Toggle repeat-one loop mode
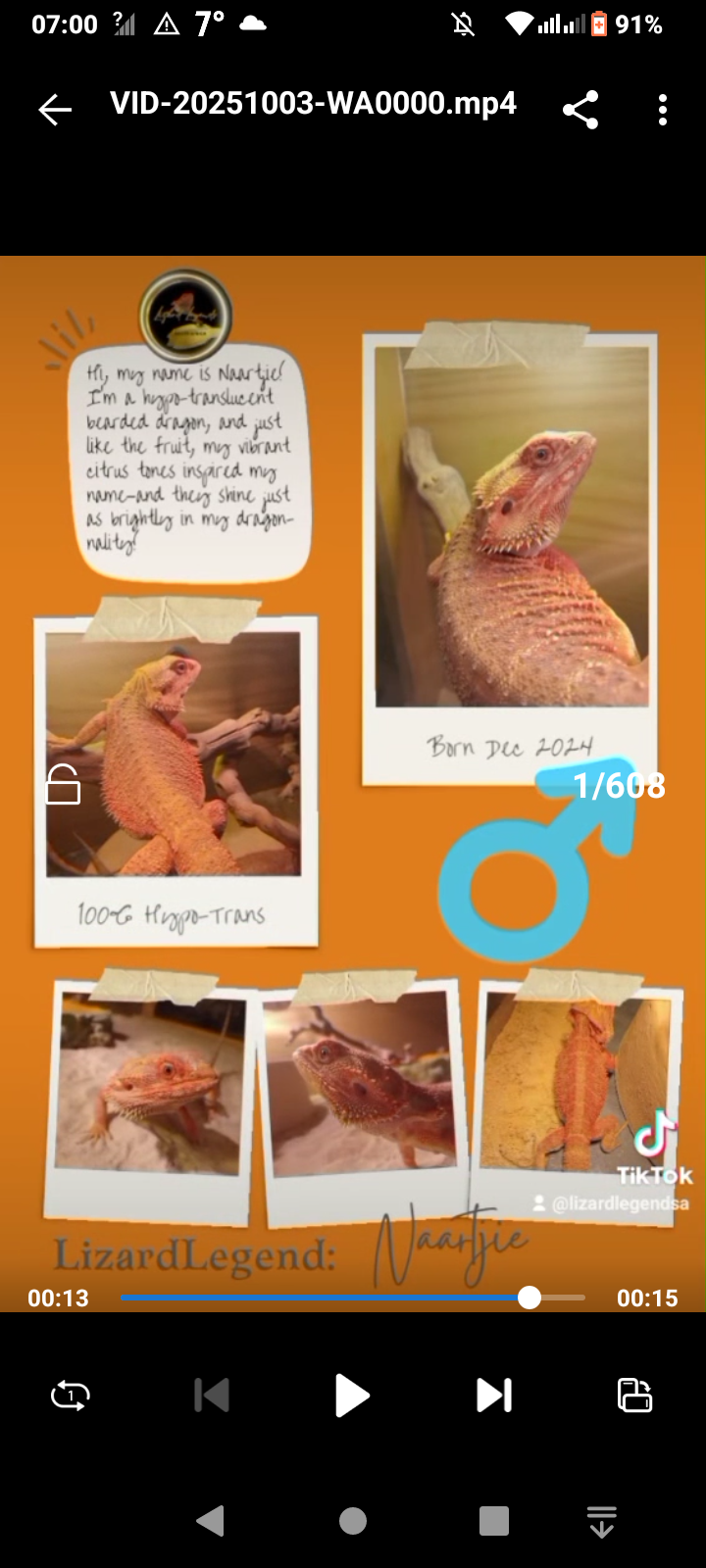706x1568 pixels. pyautogui.click(x=70, y=1395)
